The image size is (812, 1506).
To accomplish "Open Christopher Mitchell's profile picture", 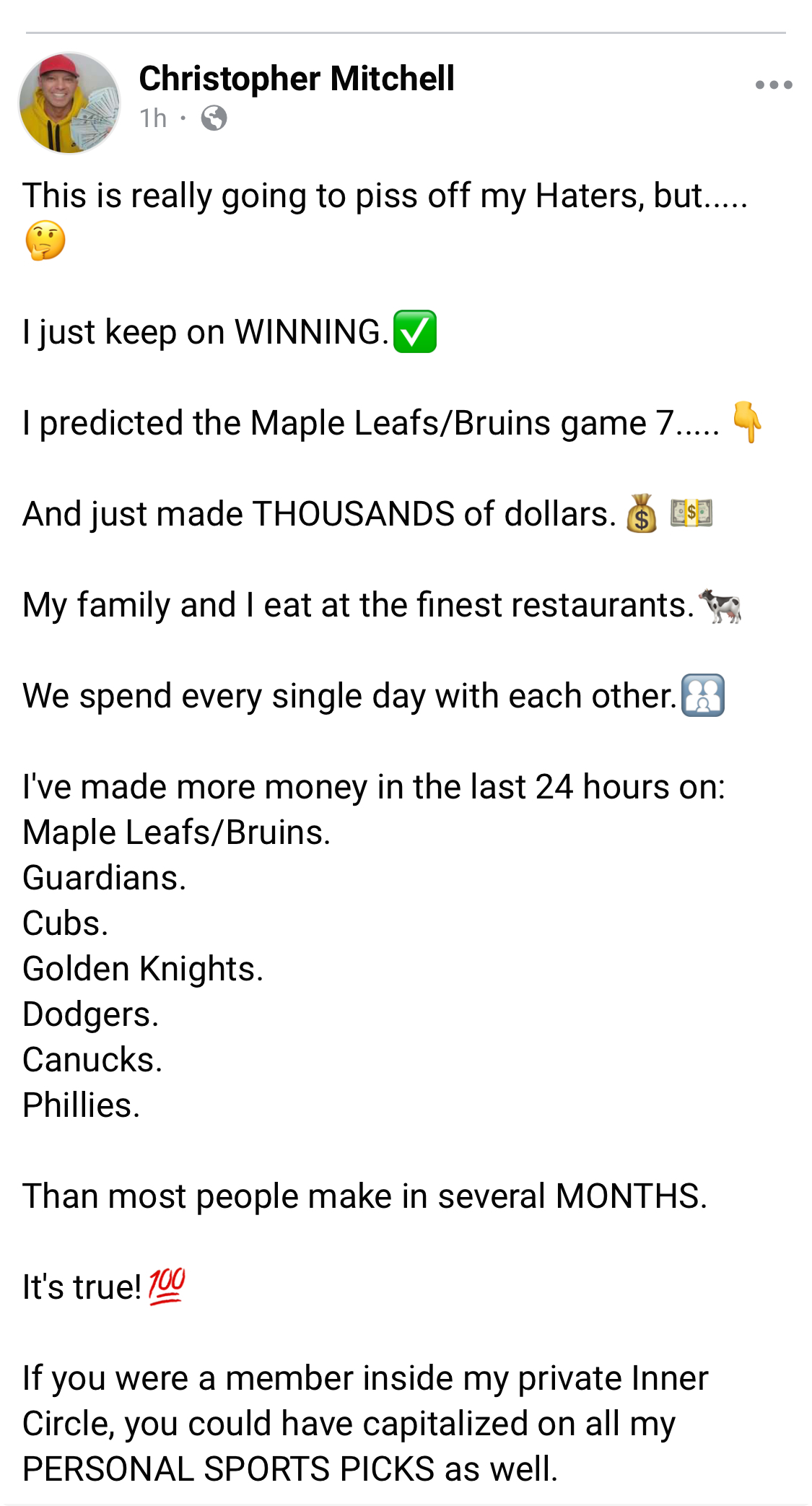I will point(69,103).
